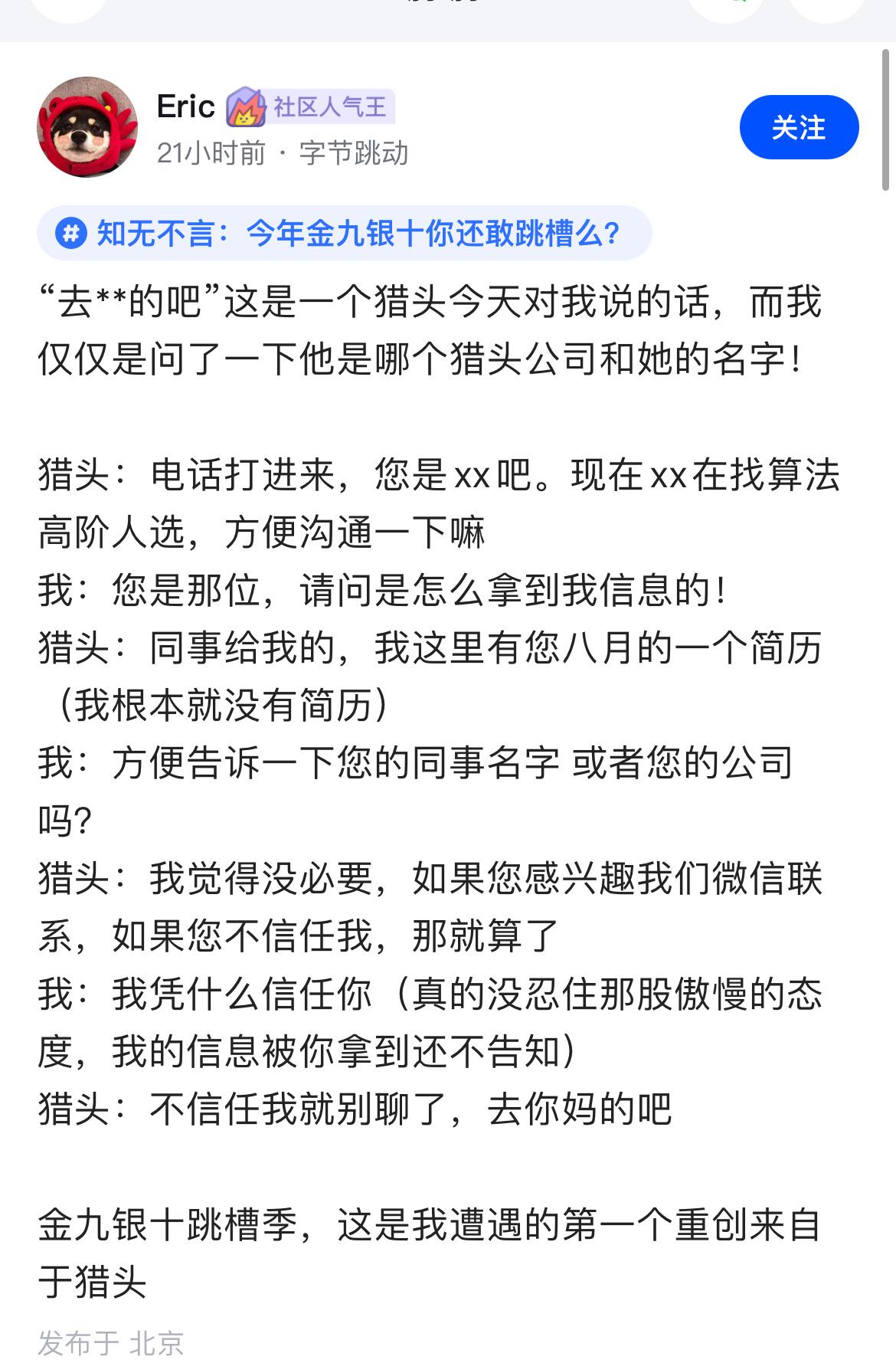Open topic 知无不言：今年金九银十你还敢跳槽么？
This screenshot has width=896, height=1363.
pyautogui.click(x=358, y=232)
